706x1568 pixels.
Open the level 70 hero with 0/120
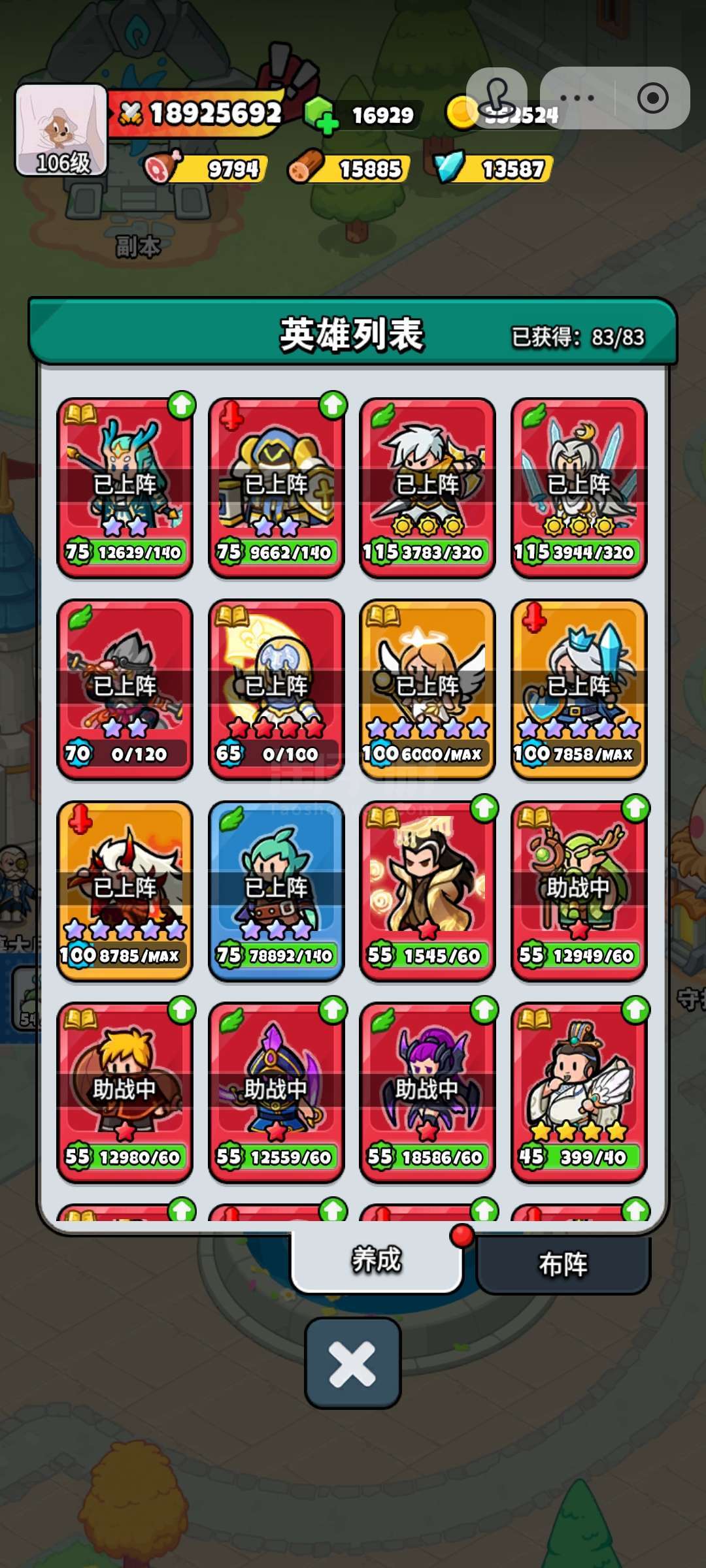point(125,689)
